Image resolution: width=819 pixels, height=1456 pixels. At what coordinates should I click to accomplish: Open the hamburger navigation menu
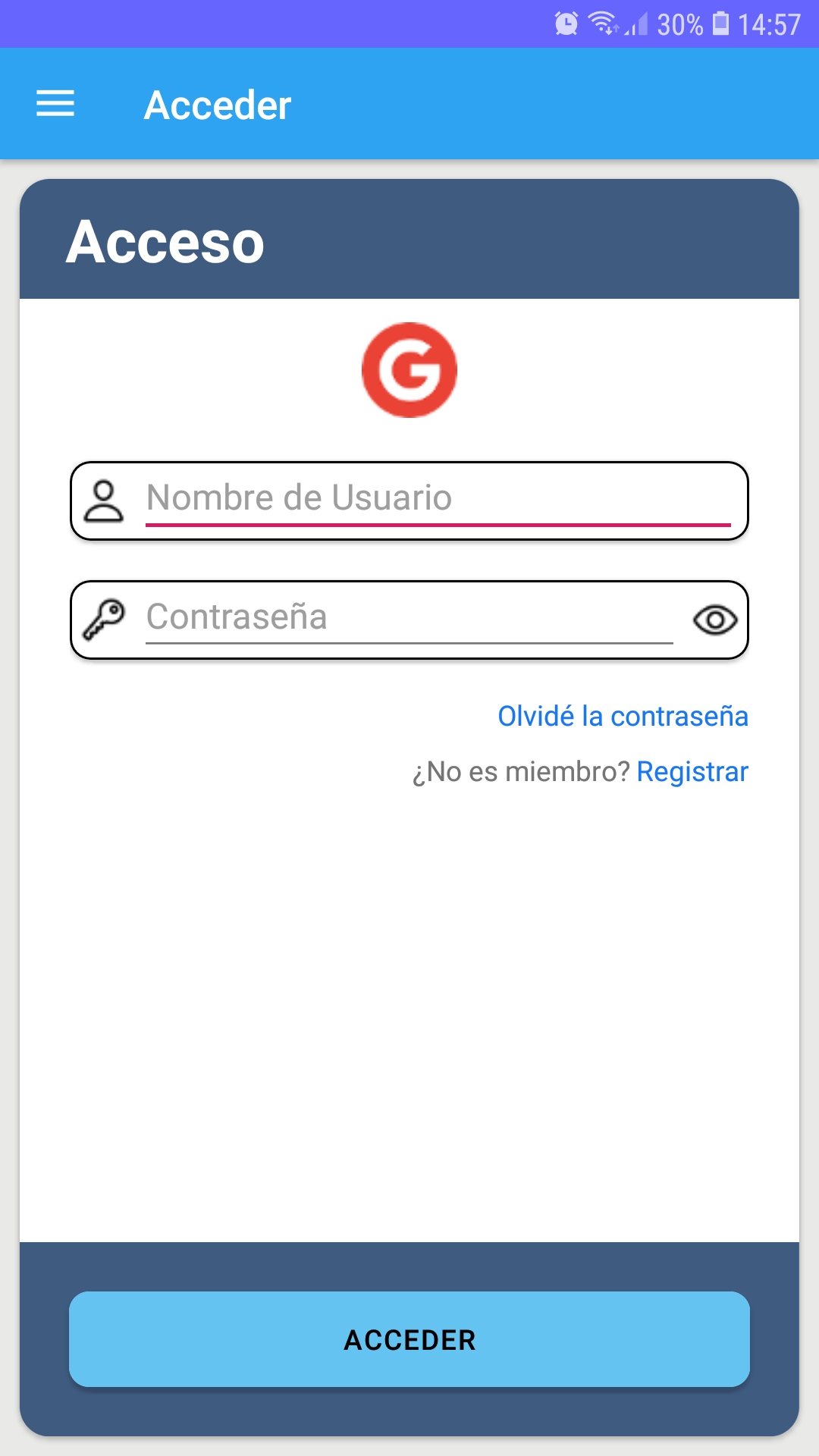pos(55,103)
